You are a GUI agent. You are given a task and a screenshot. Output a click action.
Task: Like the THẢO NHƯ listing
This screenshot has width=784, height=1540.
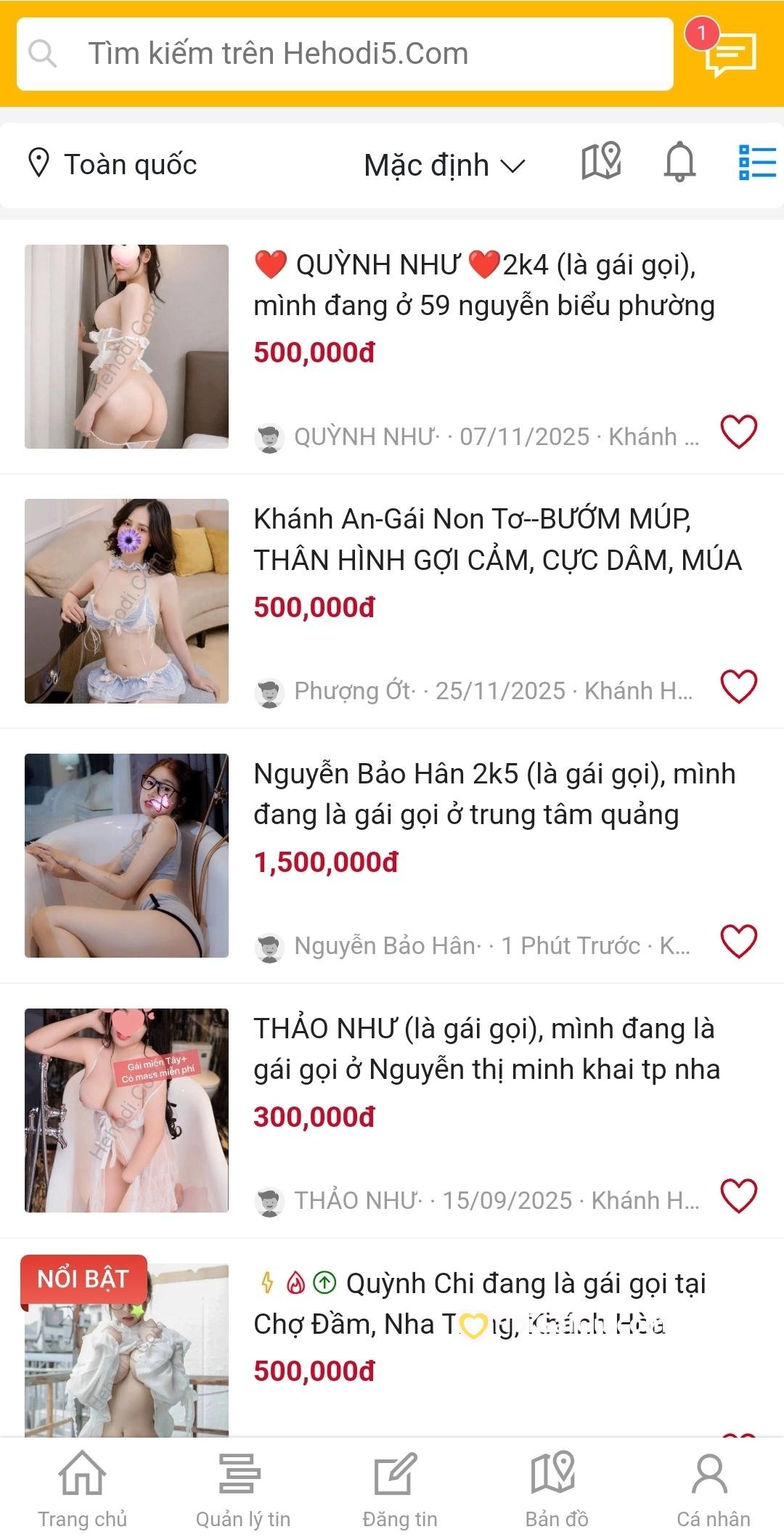pos(738,1196)
